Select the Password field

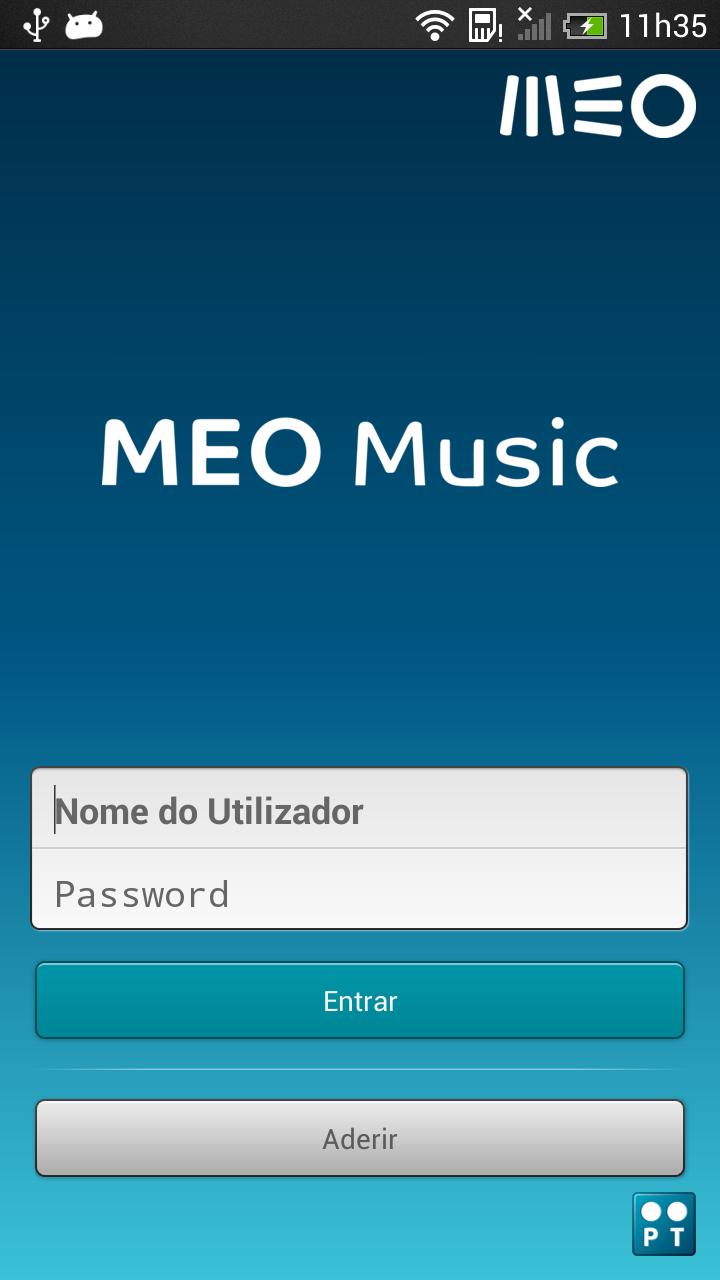(360, 893)
